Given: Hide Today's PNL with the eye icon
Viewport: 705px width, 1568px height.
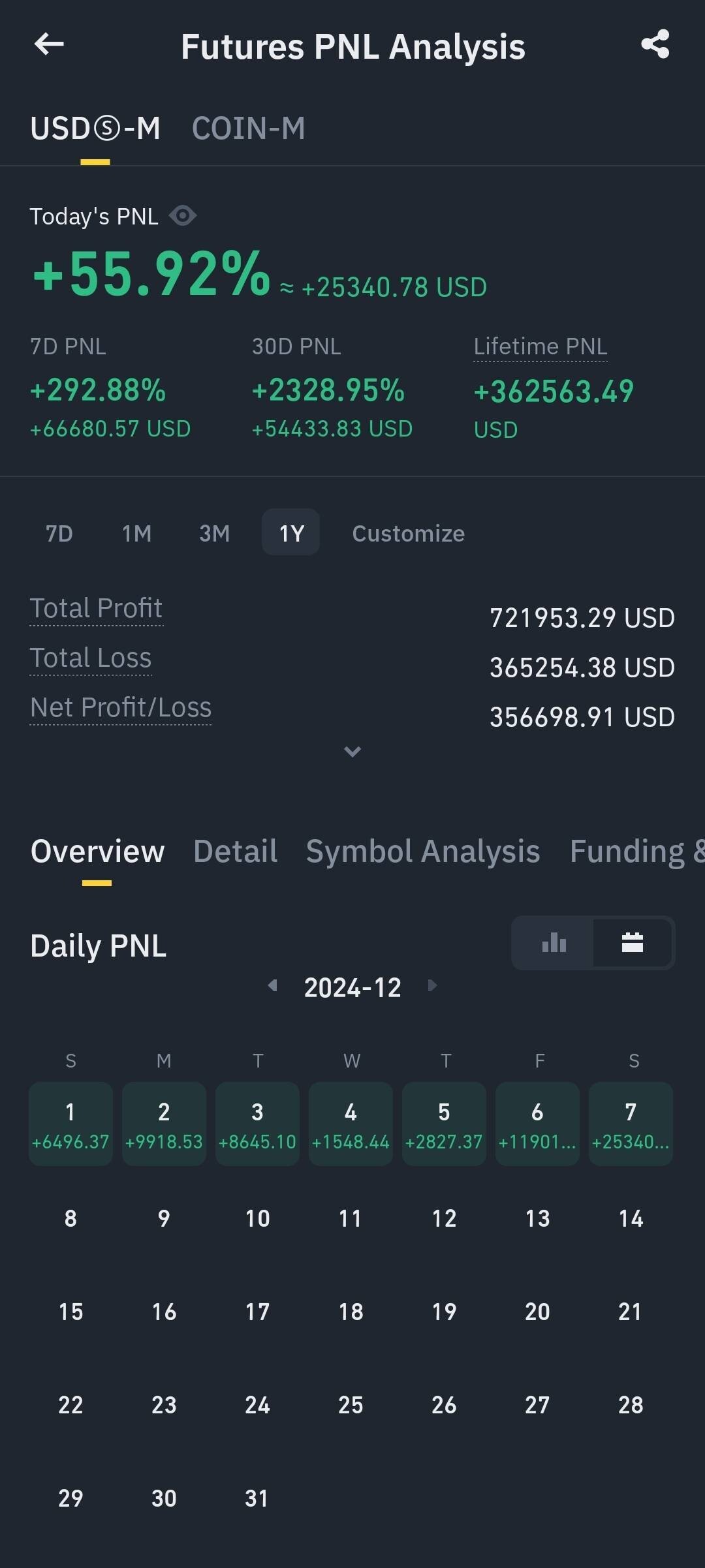Looking at the screenshot, I should click(x=183, y=216).
